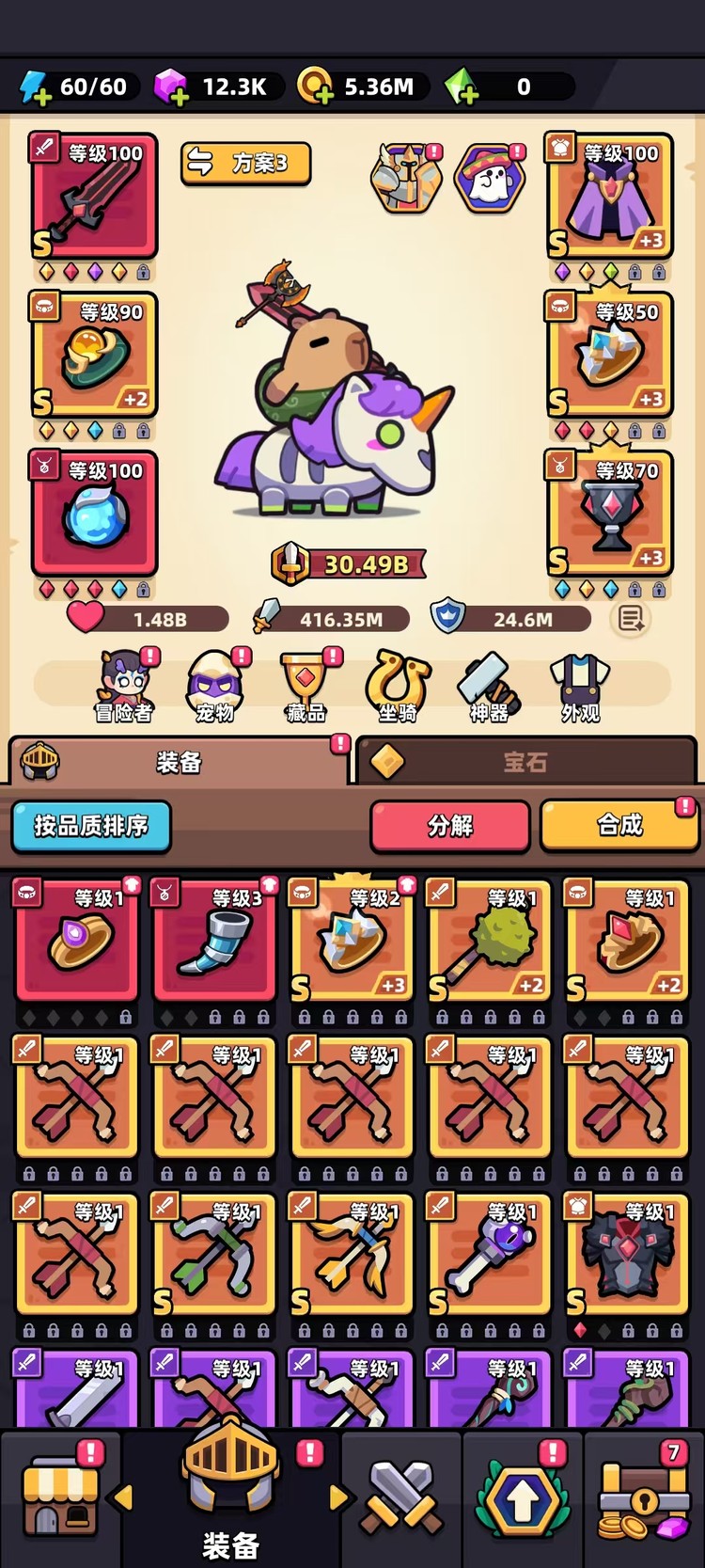Viewport: 705px width, 1568px height.
Task: Open the 外观 appearance menu
Action: click(580, 687)
